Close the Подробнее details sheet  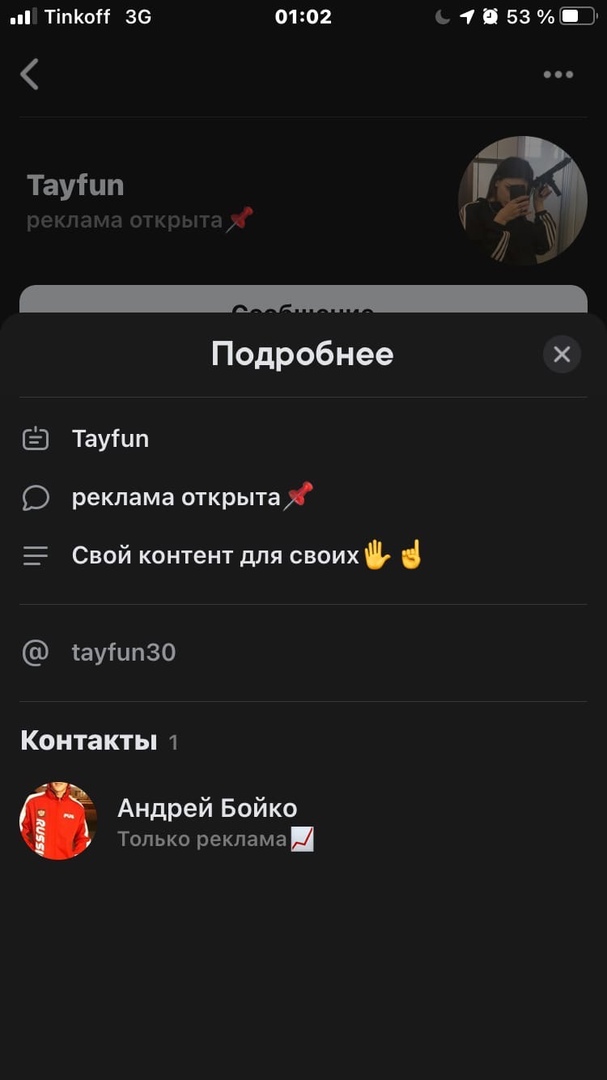coord(562,354)
